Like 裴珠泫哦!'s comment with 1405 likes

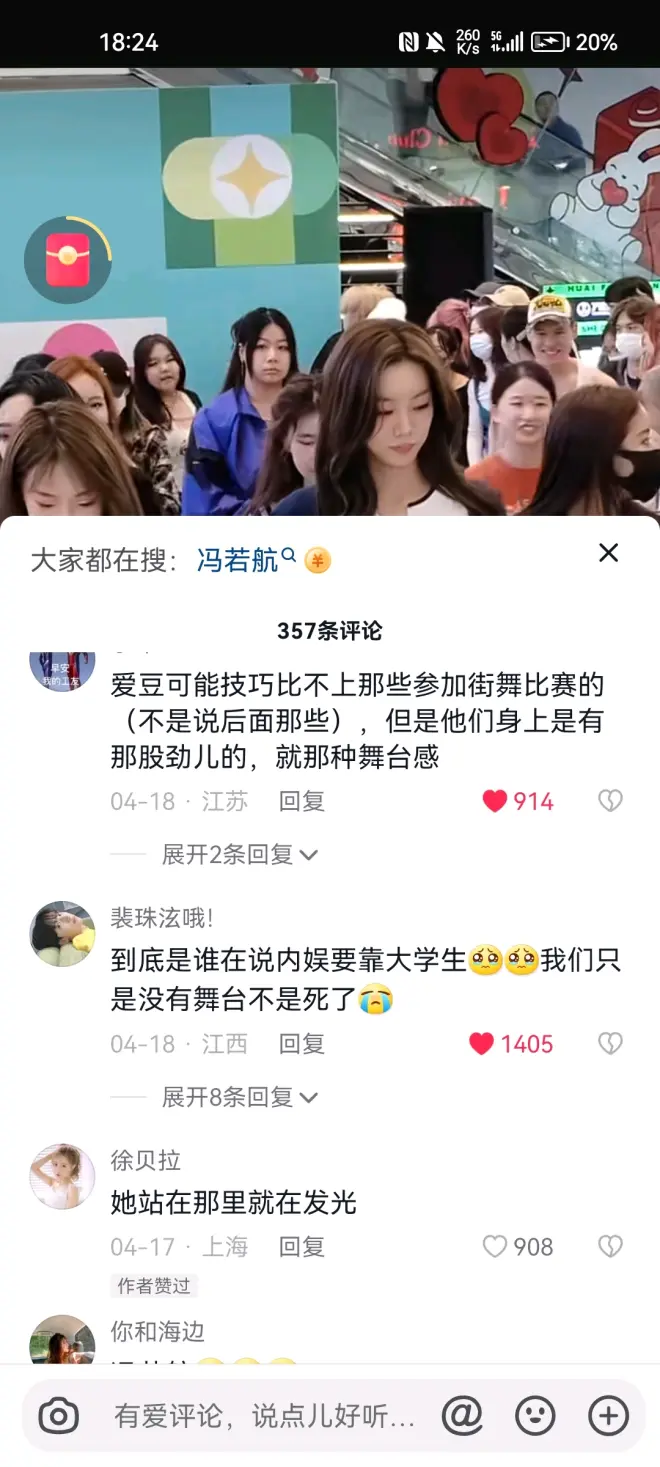[x=482, y=1044]
